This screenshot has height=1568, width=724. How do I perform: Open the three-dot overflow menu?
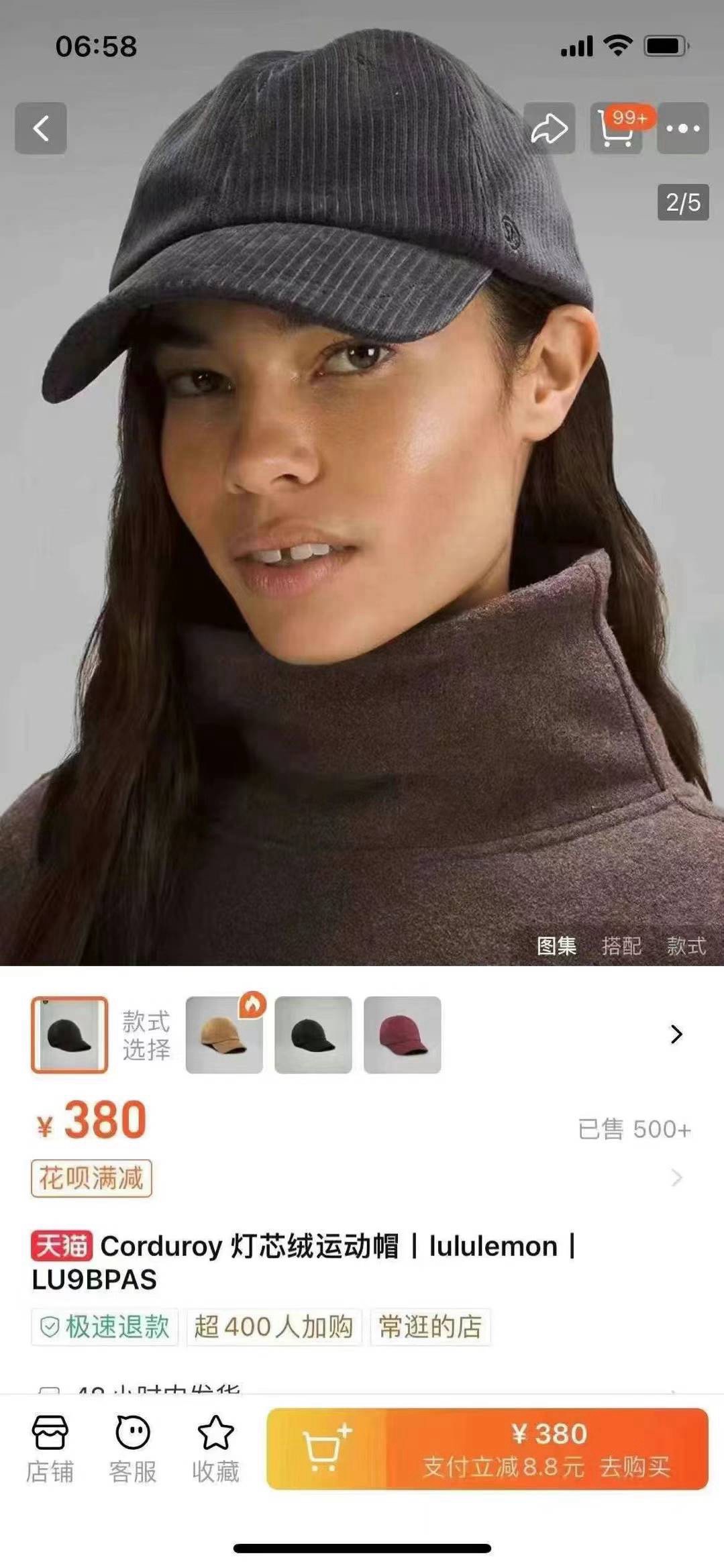pos(683,128)
